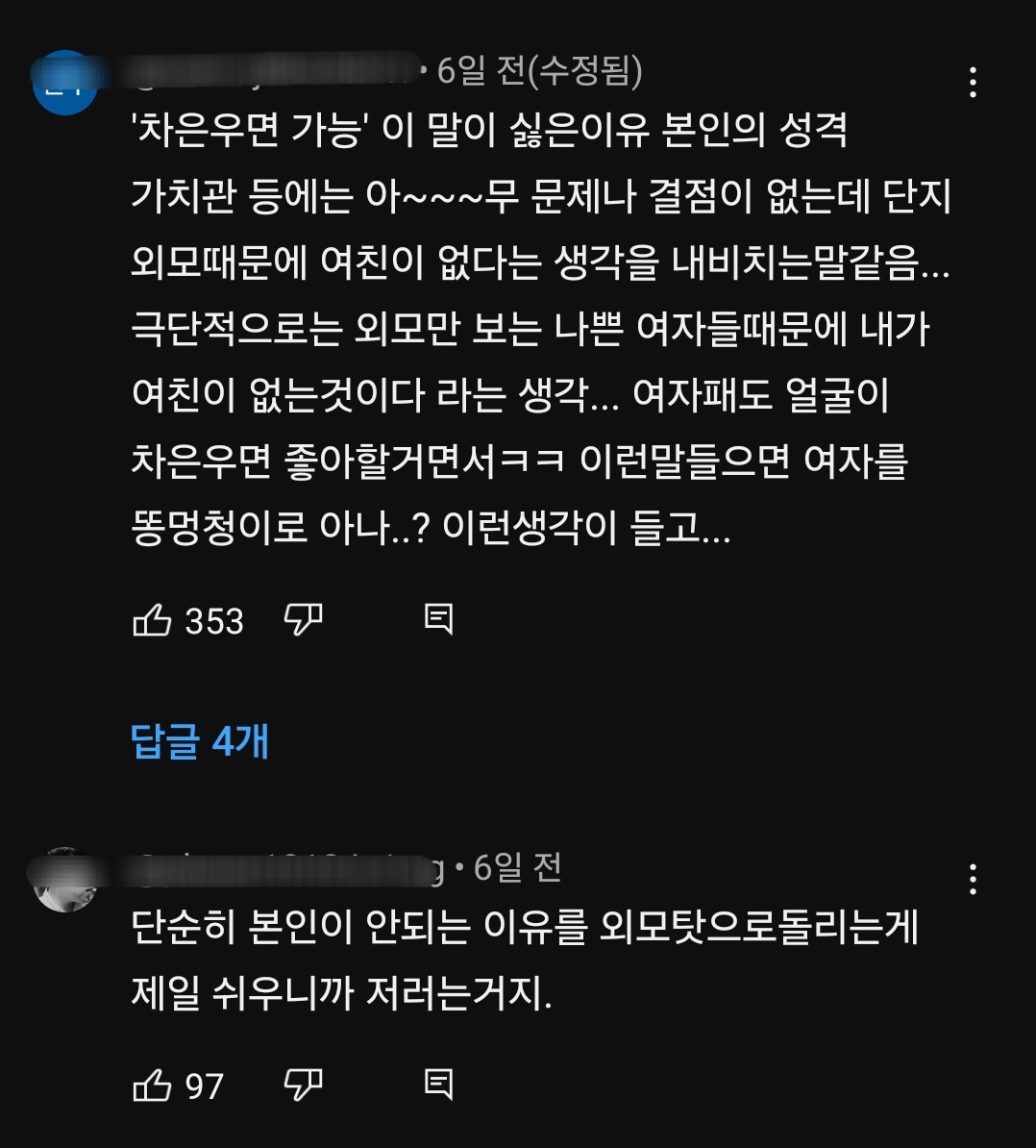Dislike the comment with 97 likes
The height and width of the screenshot is (1148, 1036).
304,1086
